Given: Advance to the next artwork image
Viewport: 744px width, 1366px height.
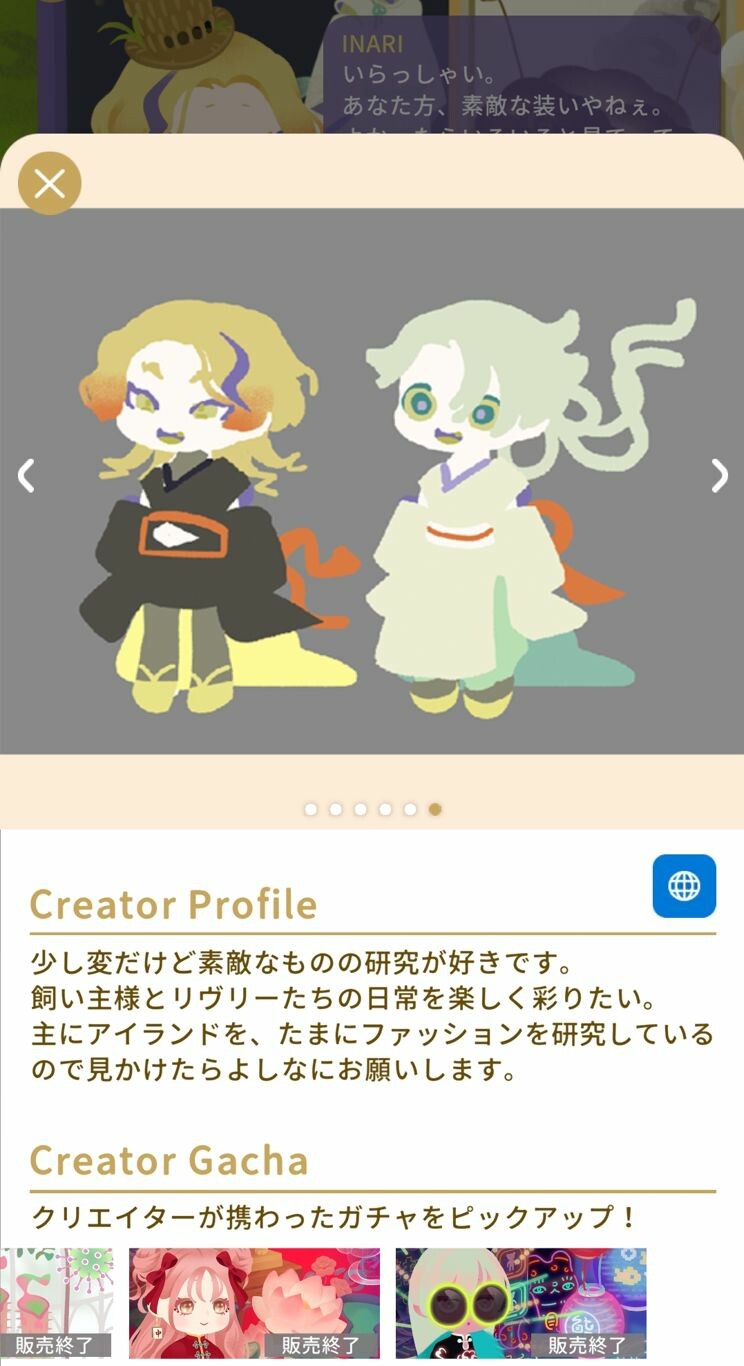Looking at the screenshot, I should click(x=718, y=476).
